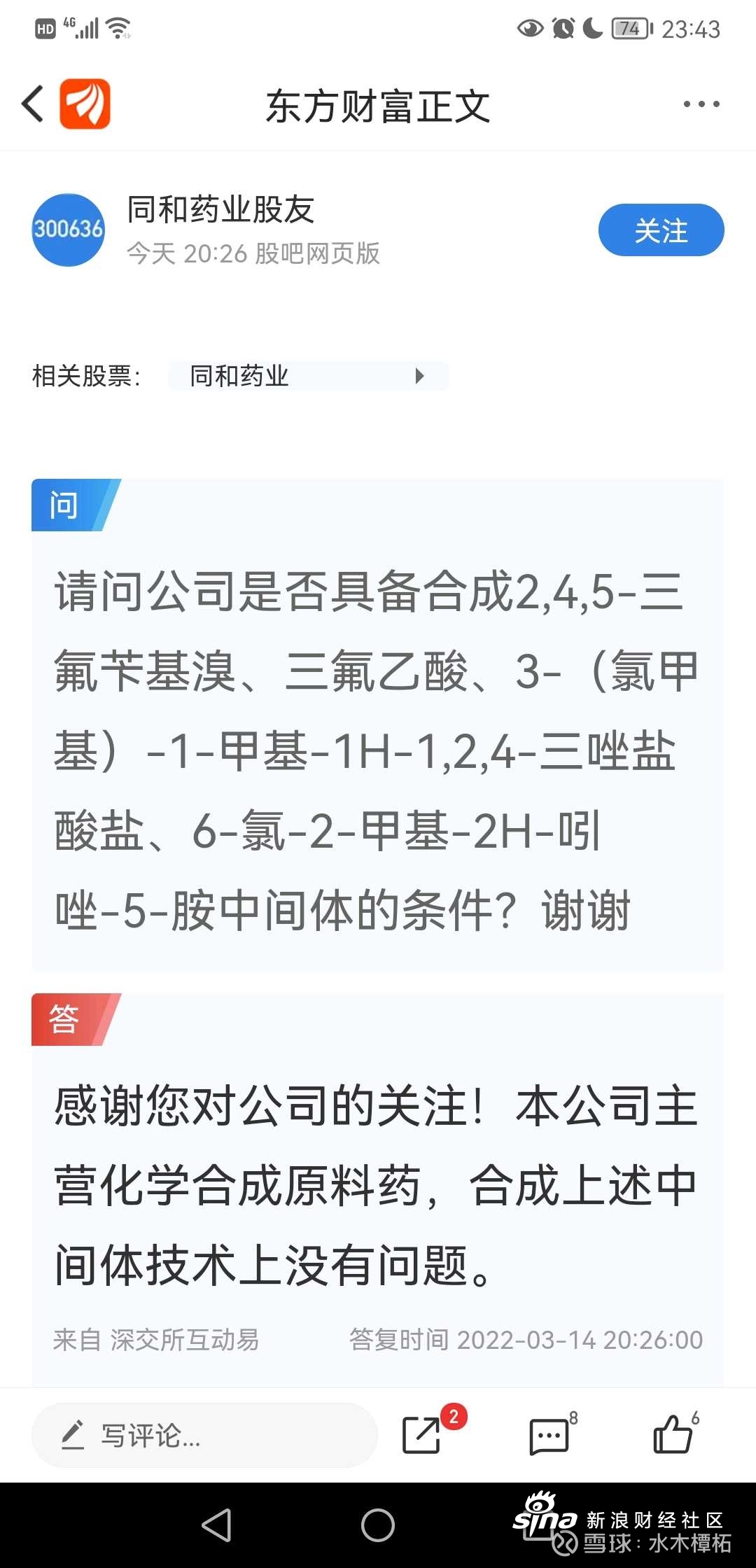Go back using the top-left arrow
The height and width of the screenshot is (1568, 756).
tap(33, 104)
